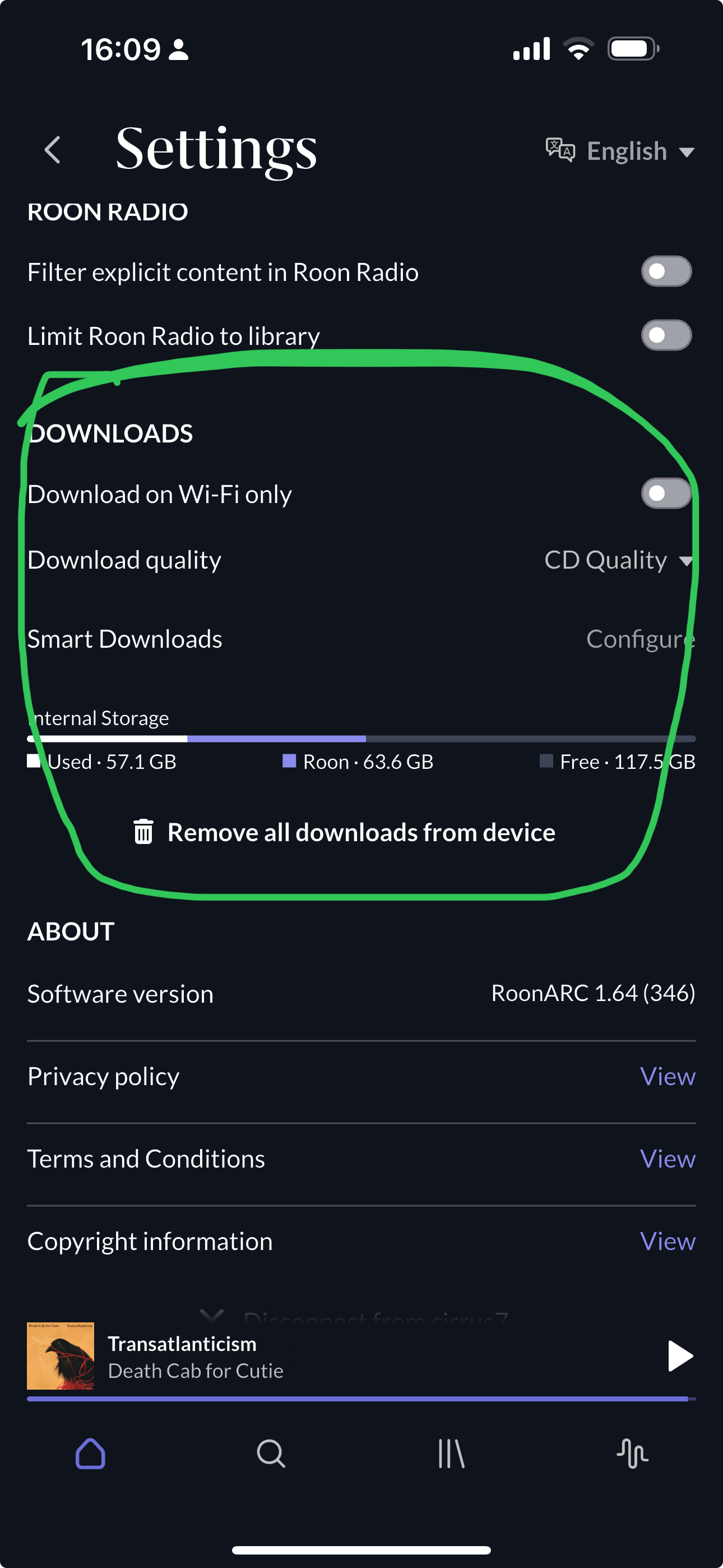This screenshot has height=1568, width=723.
Task: View the Privacy policy
Action: [x=668, y=1076]
